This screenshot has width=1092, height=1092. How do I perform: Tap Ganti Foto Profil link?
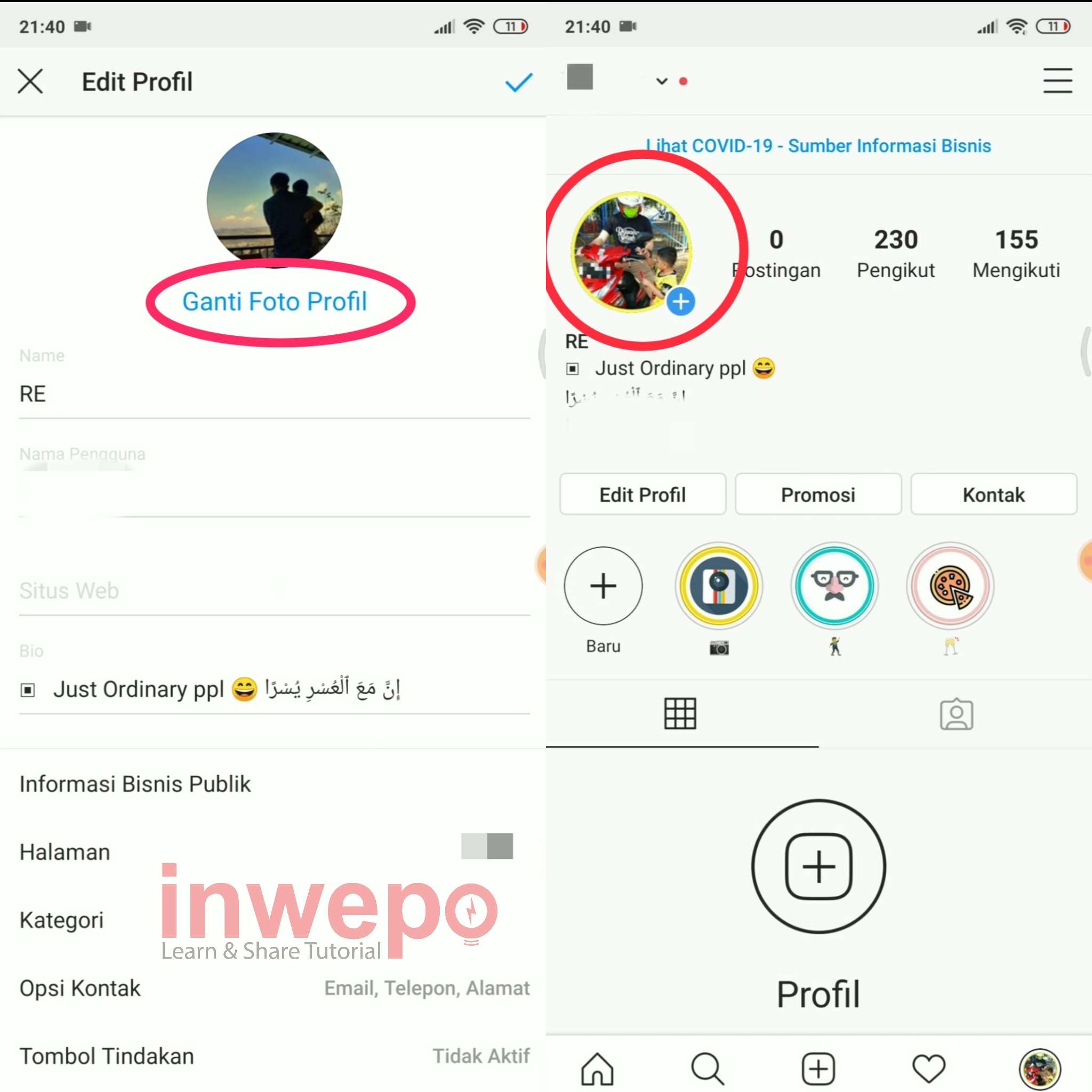pyautogui.click(x=275, y=302)
